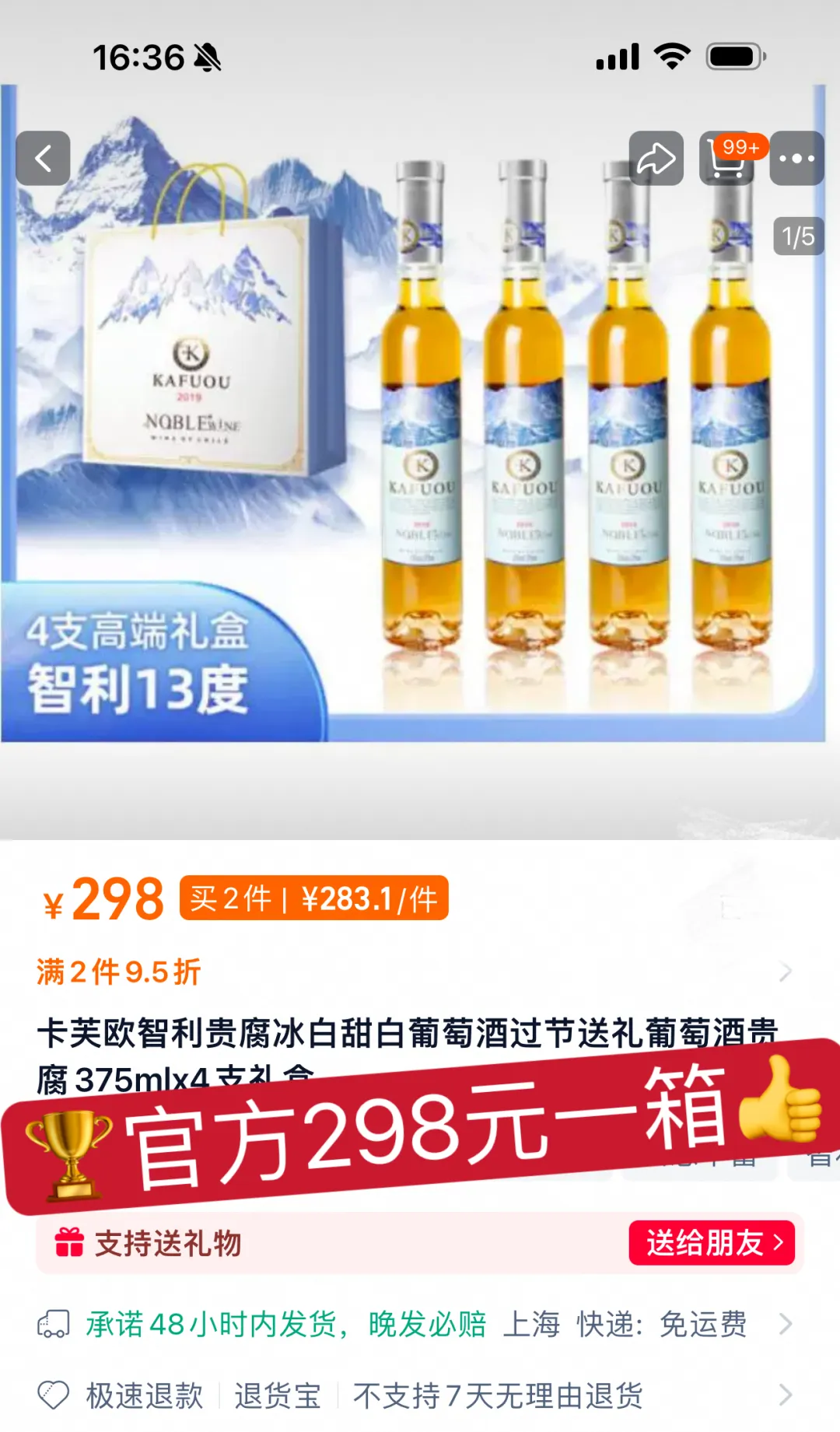Image resolution: width=840 pixels, height=1432 pixels.
Task: Open the three-dot overflow menu
Action: 797,159
